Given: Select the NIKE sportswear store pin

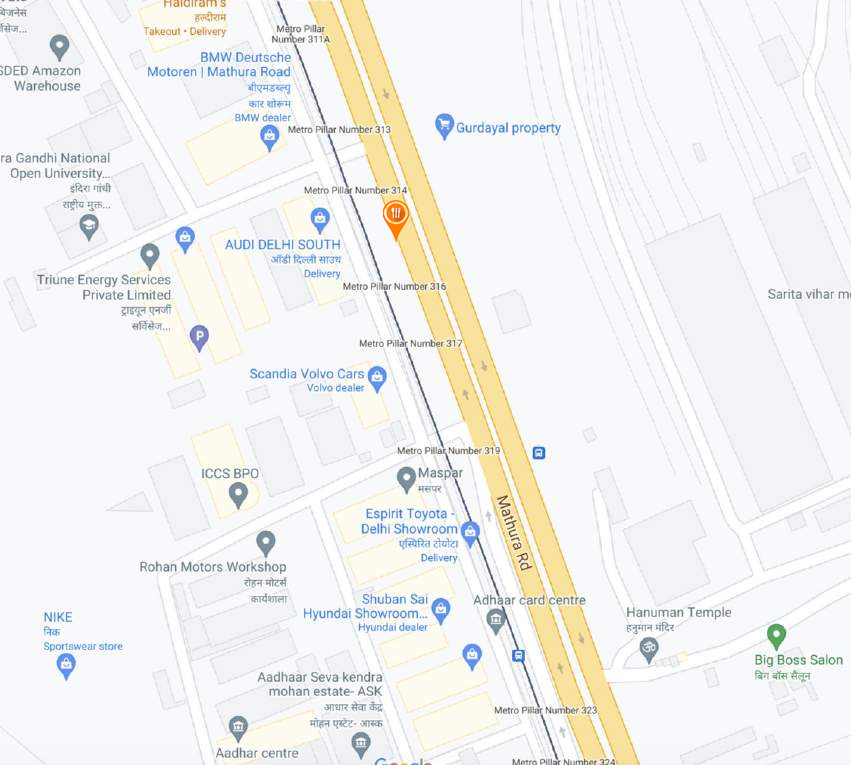Looking at the screenshot, I should pos(66,664).
